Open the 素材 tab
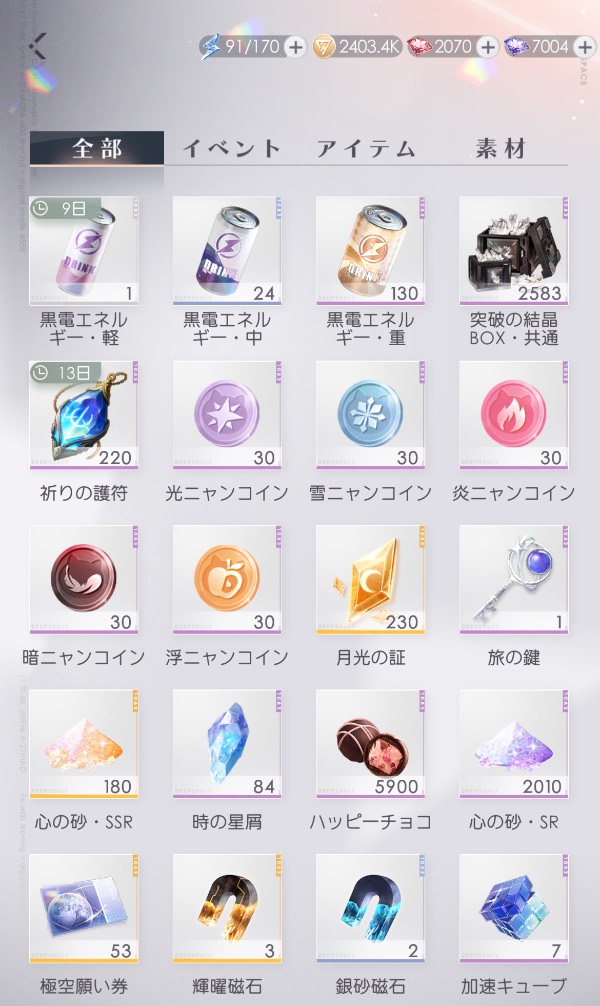Viewport: 600px width, 1006px height. pos(501,149)
